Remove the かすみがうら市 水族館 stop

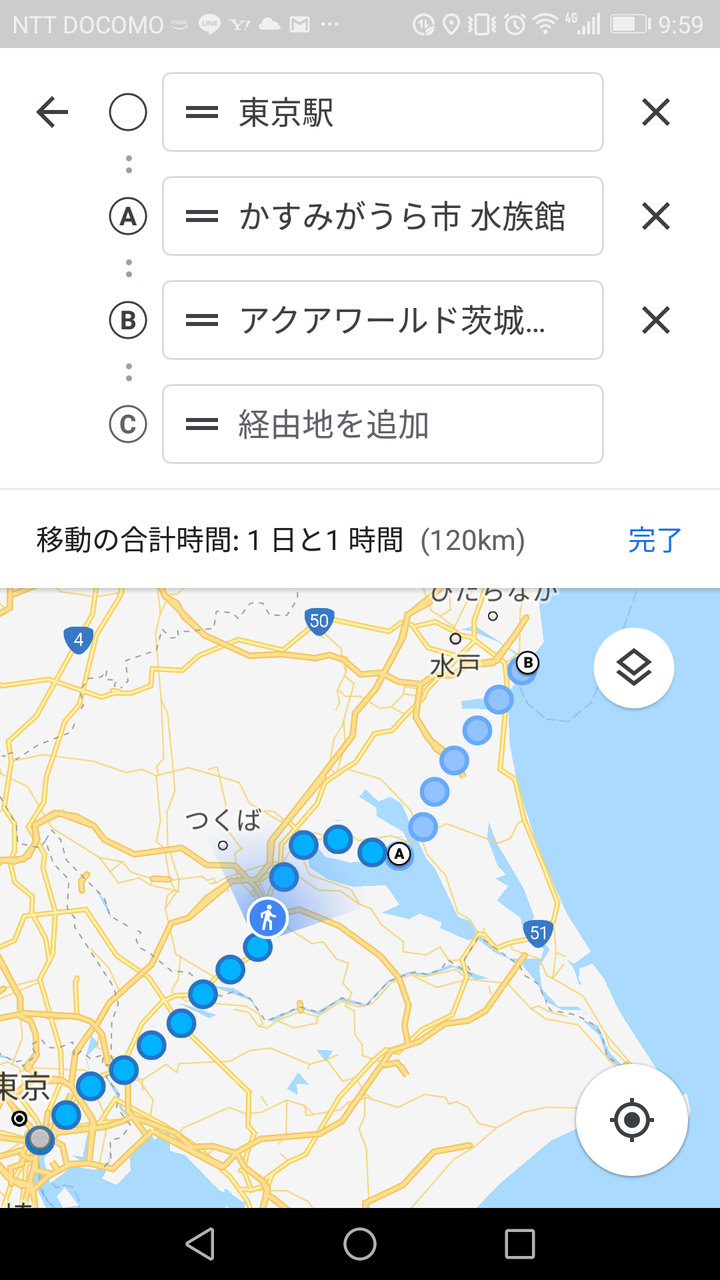[x=656, y=216]
